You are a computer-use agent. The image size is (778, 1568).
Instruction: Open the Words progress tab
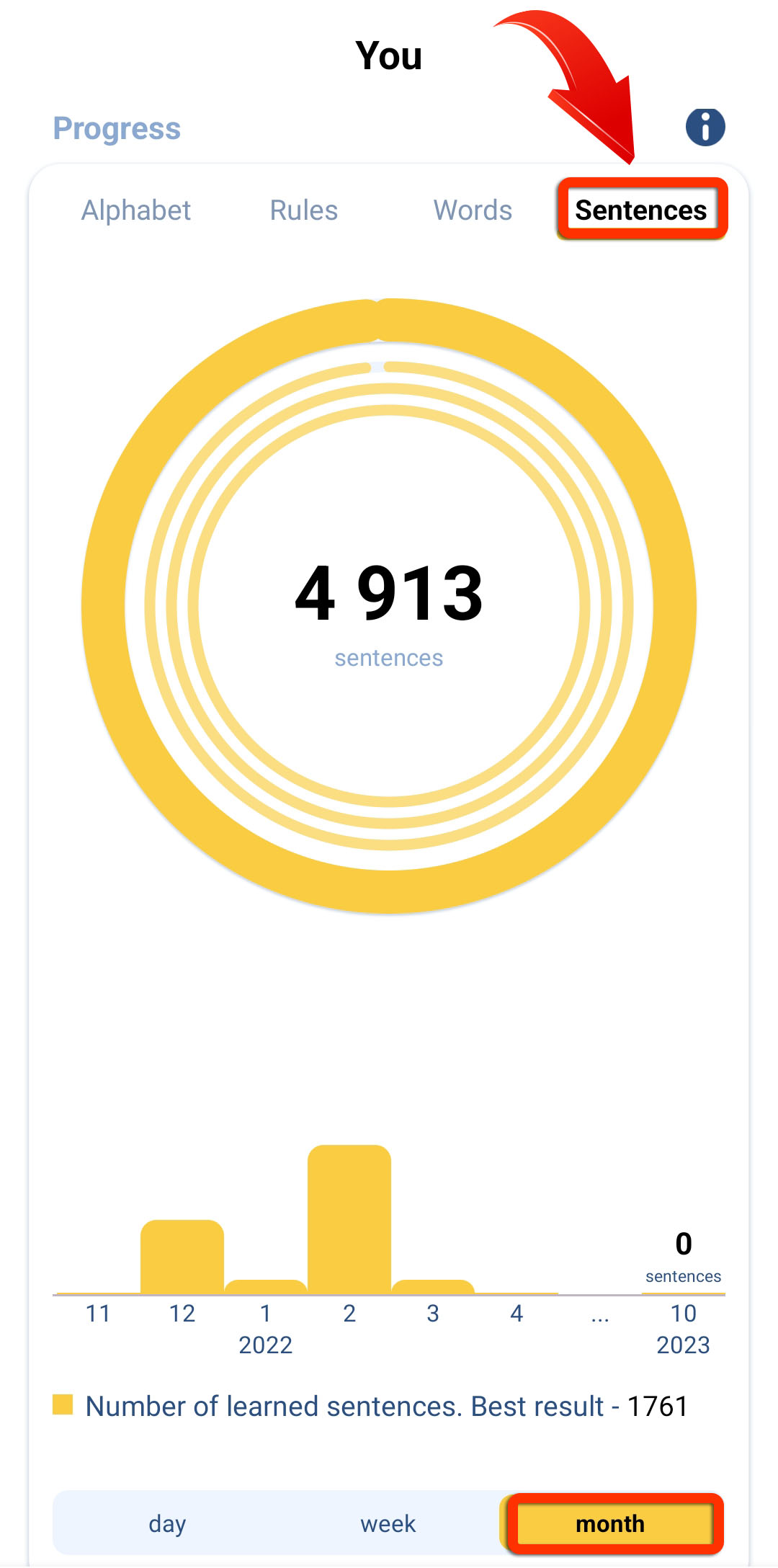(473, 210)
